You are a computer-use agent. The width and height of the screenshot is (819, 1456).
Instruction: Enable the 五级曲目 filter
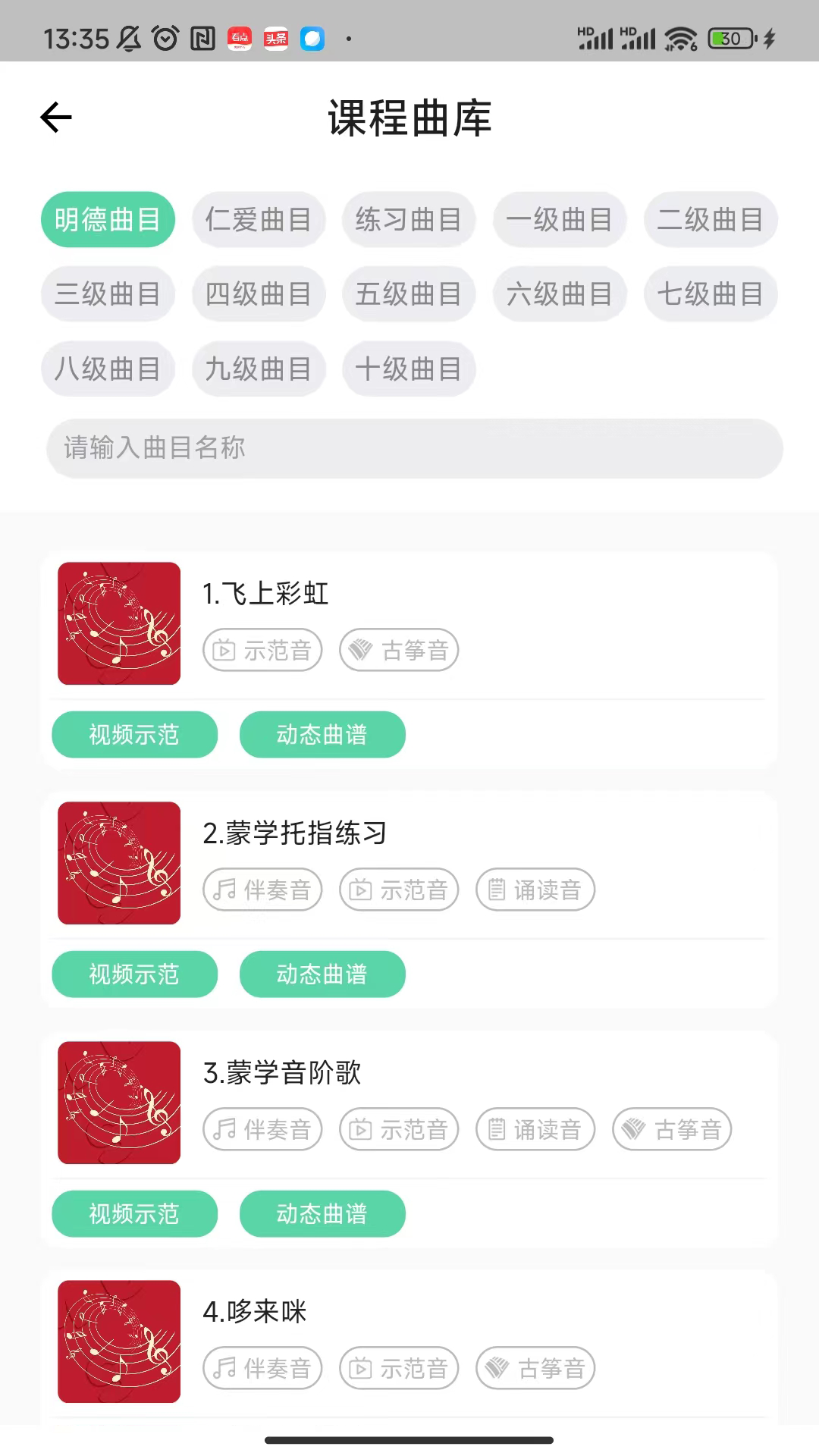pyautogui.click(x=409, y=294)
